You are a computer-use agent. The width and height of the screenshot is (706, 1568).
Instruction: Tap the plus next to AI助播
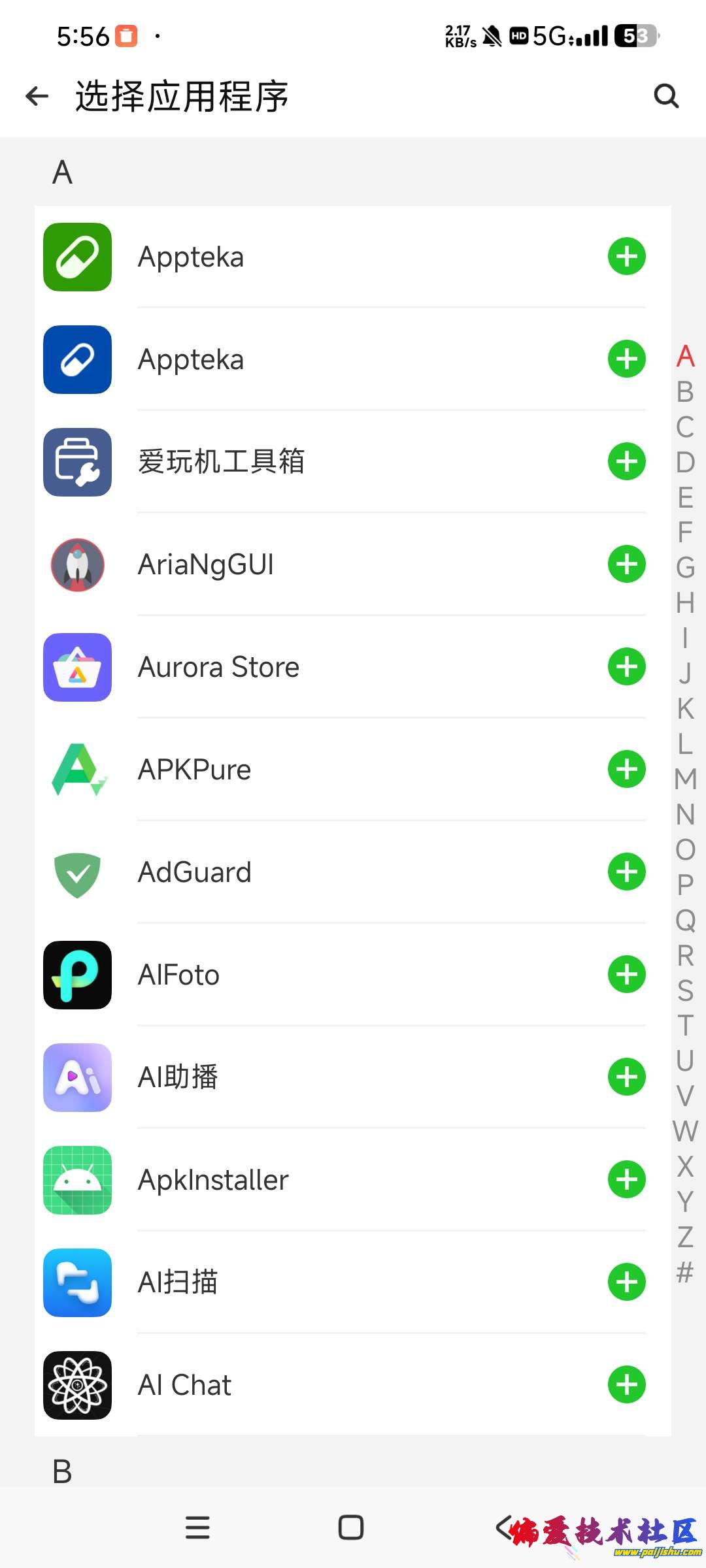pos(626,1077)
